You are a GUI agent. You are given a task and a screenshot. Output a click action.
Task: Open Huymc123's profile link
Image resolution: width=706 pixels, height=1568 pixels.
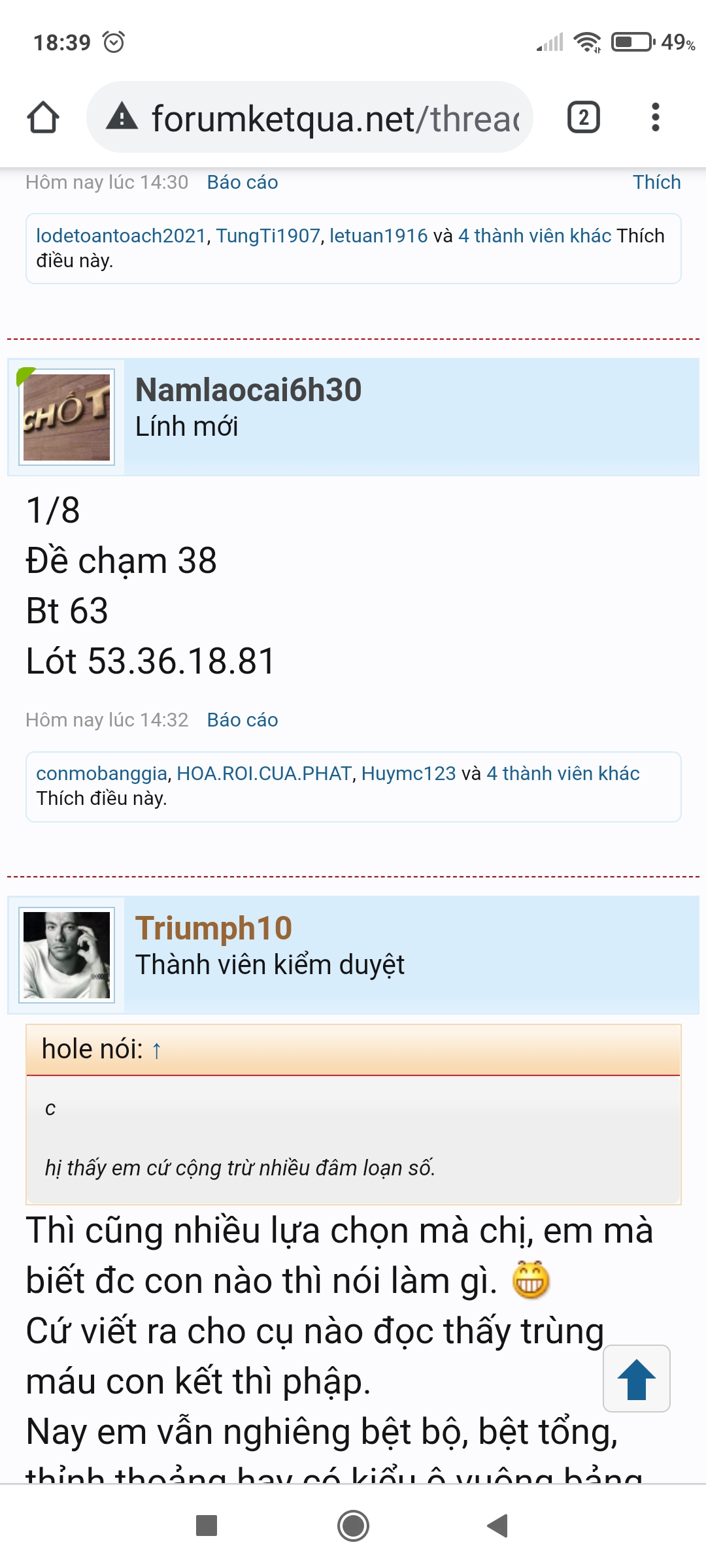tap(409, 774)
